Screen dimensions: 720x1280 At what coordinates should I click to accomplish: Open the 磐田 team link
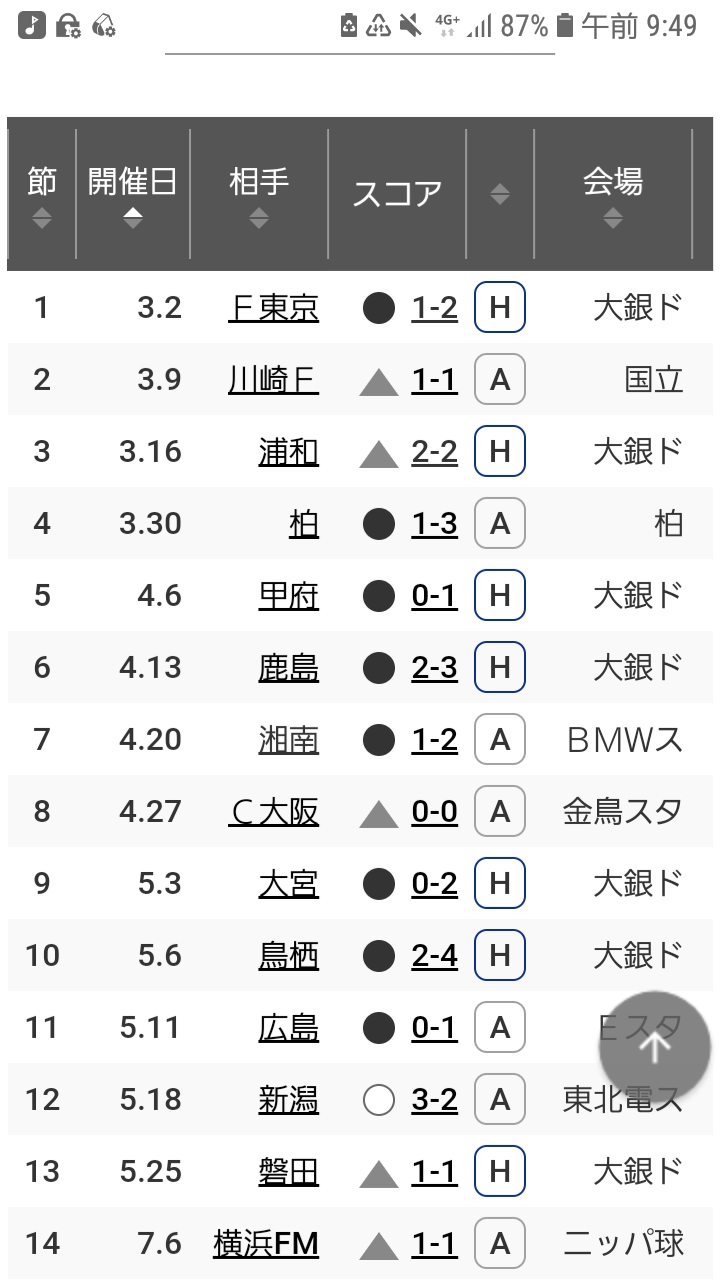point(288,1172)
